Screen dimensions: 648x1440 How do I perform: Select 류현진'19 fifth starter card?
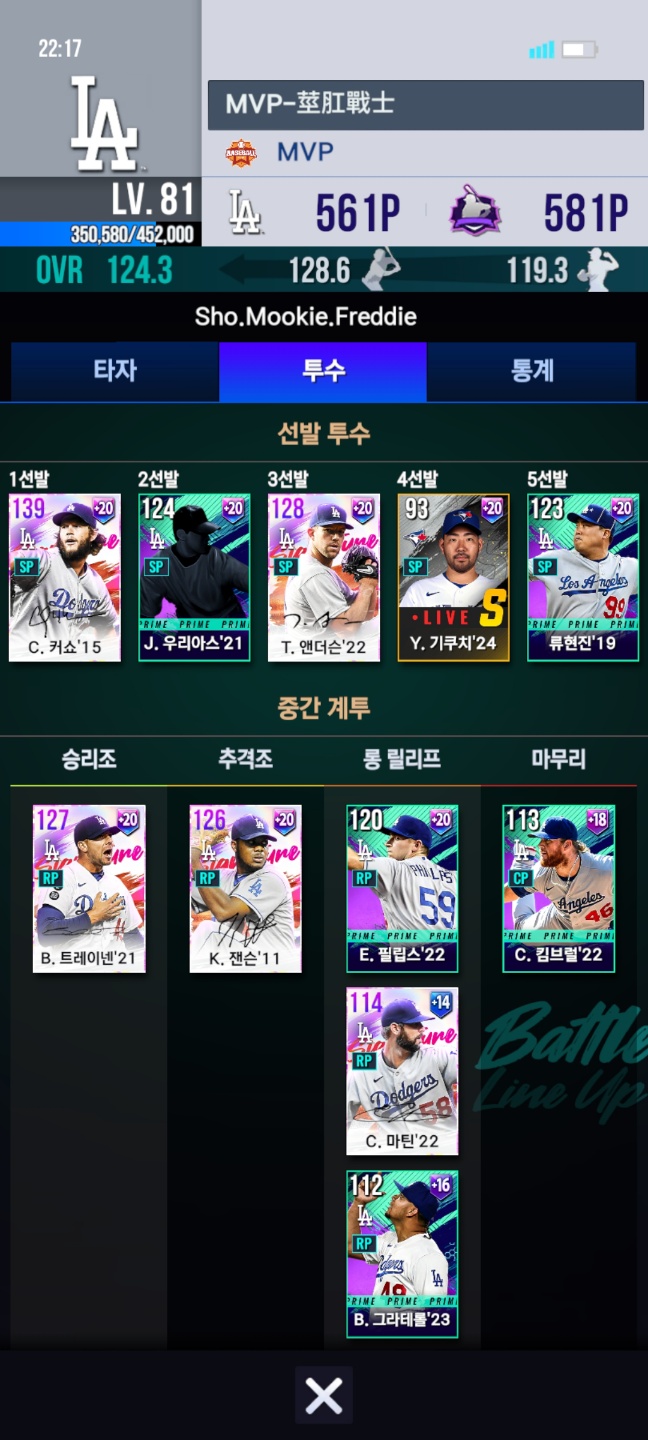pyautogui.click(x=583, y=577)
